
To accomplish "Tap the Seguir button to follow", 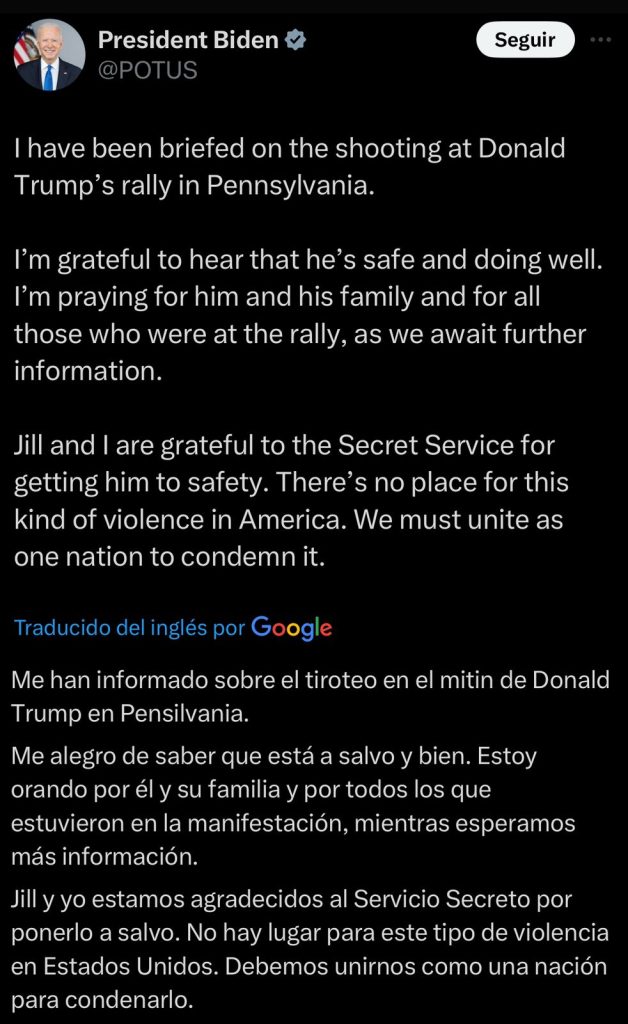I will pos(525,40).
